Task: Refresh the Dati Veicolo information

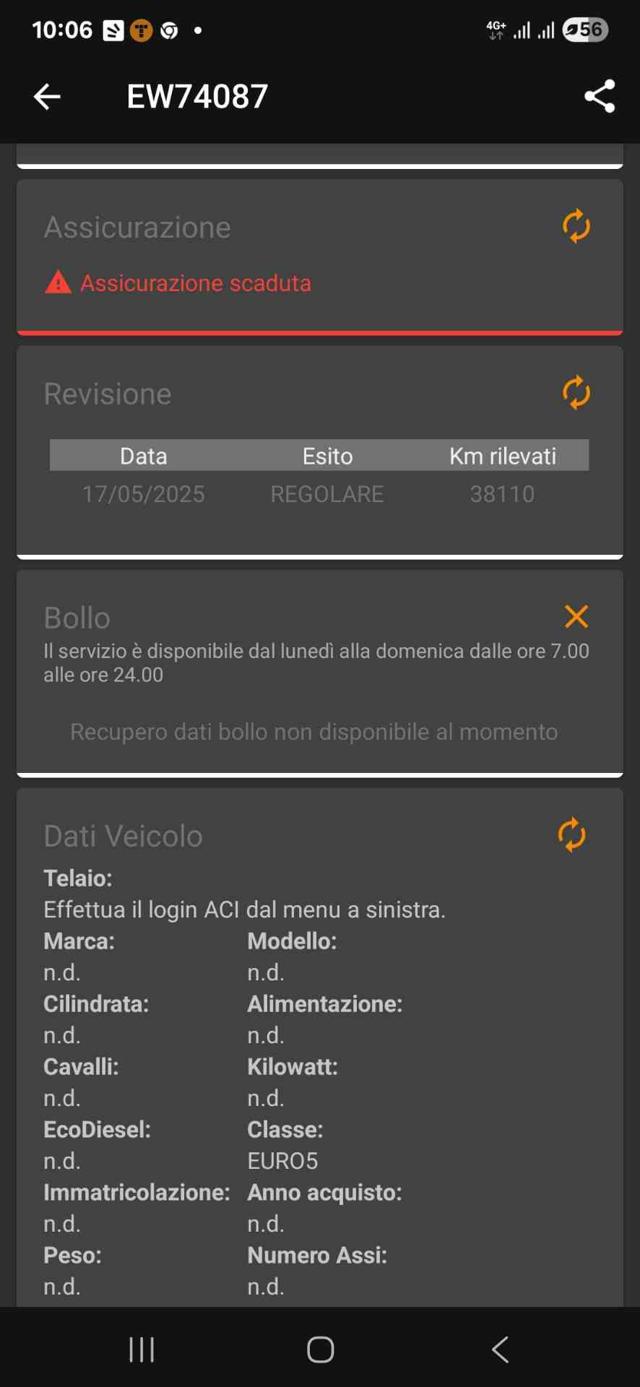Action: tap(572, 834)
